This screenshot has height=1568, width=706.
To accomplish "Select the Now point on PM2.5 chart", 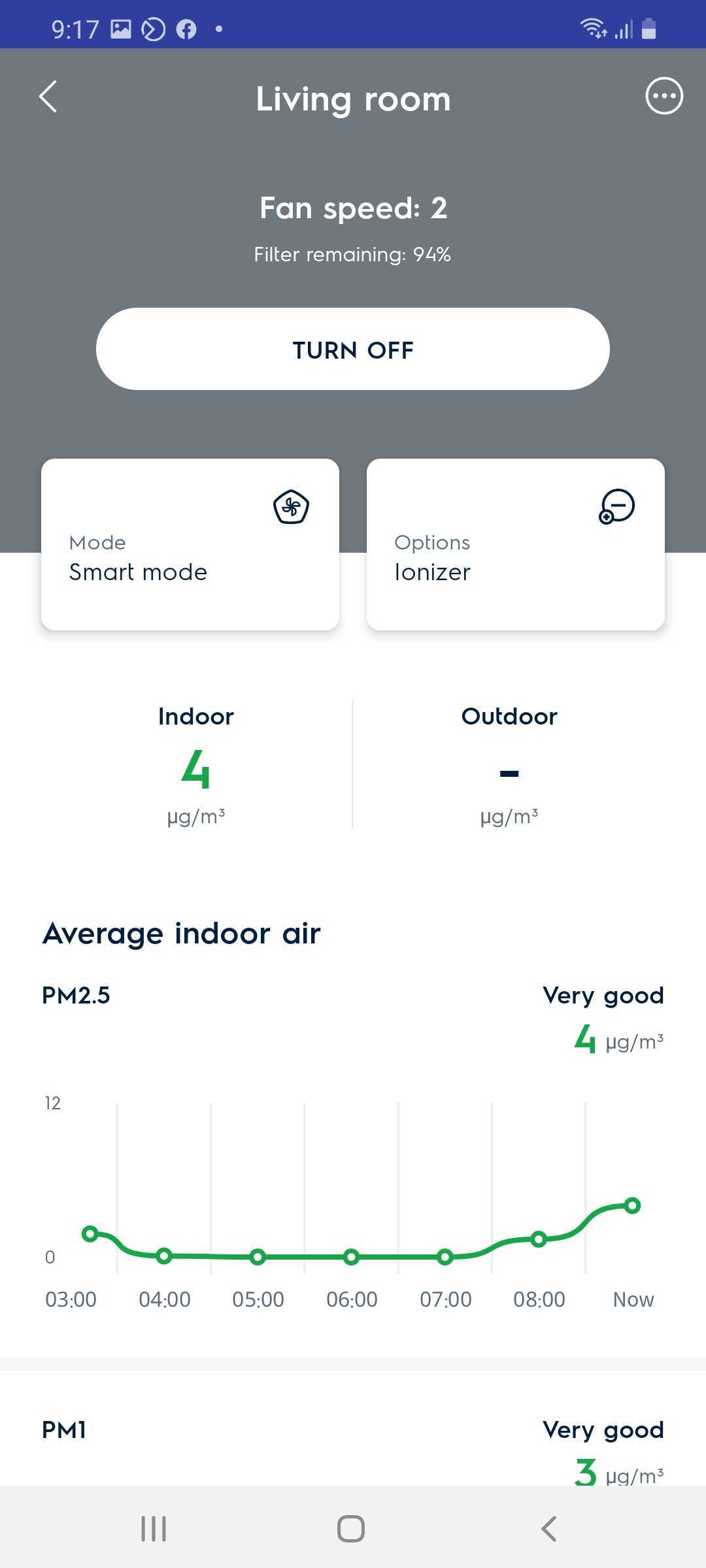I will 632,1205.
